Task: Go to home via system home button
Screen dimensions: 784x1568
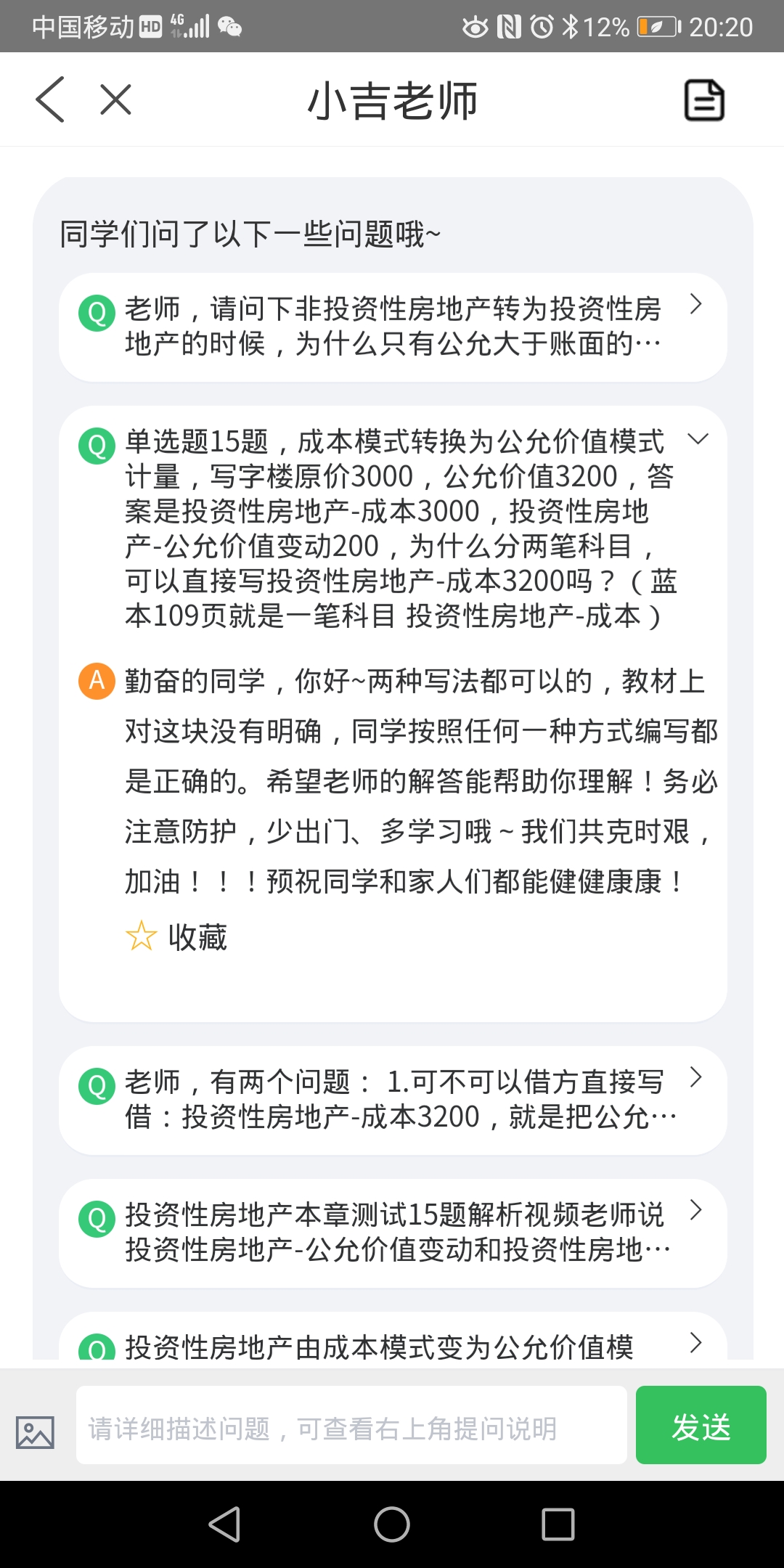Action: [x=392, y=1524]
